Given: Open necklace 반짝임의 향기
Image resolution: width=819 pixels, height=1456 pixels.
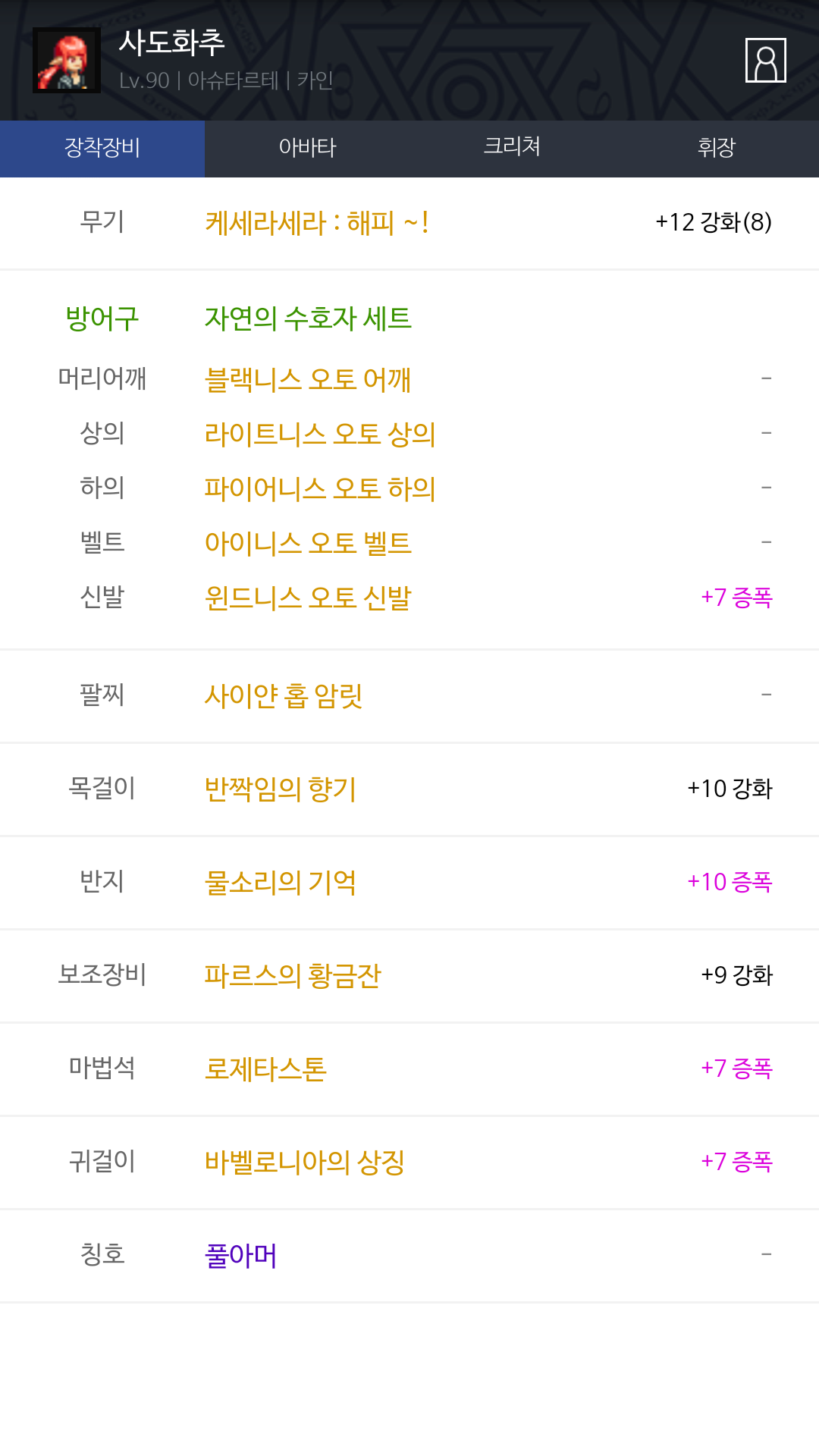Looking at the screenshot, I should coord(281,789).
